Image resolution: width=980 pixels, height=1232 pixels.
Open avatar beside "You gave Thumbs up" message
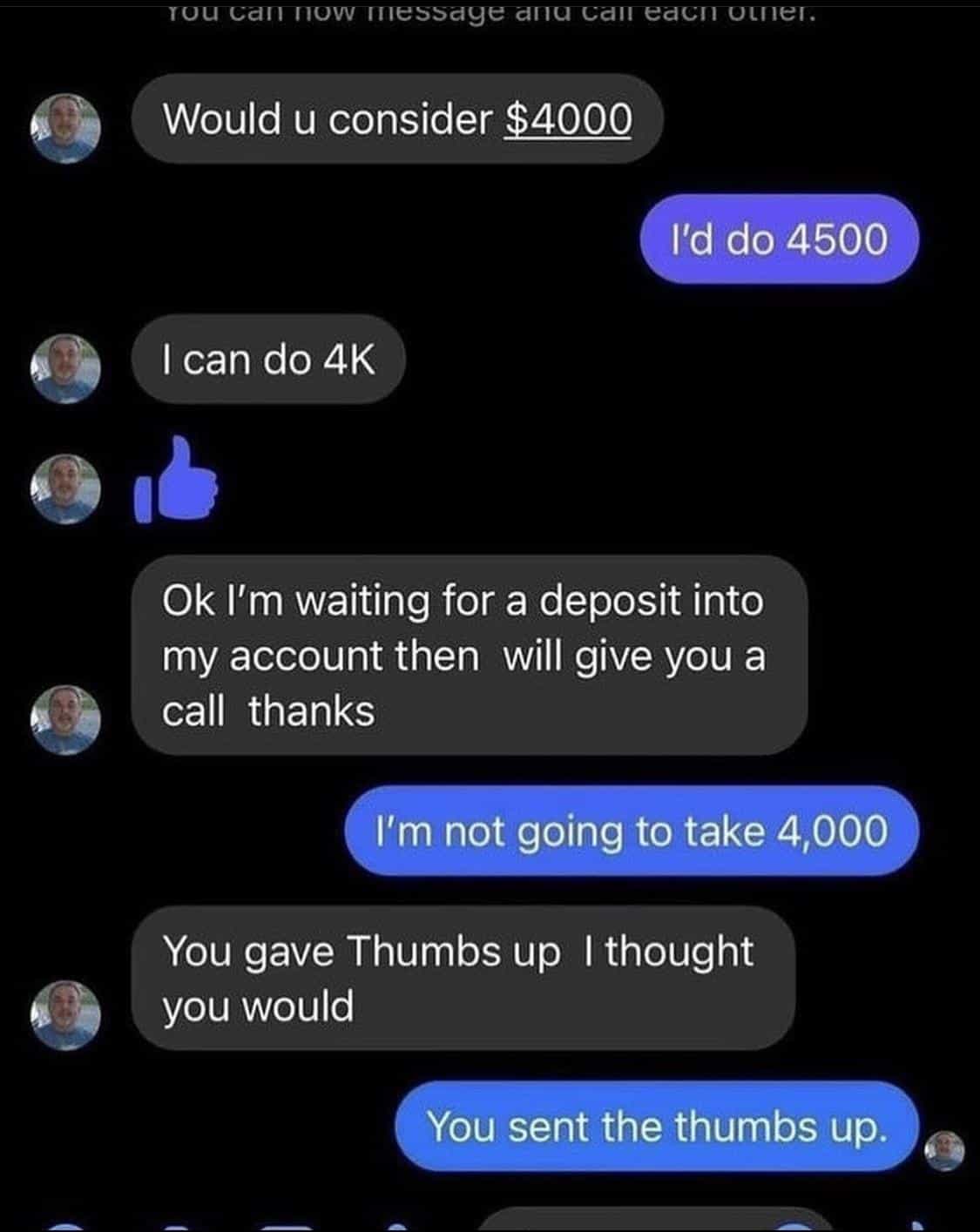pyautogui.click(x=65, y=1014)
